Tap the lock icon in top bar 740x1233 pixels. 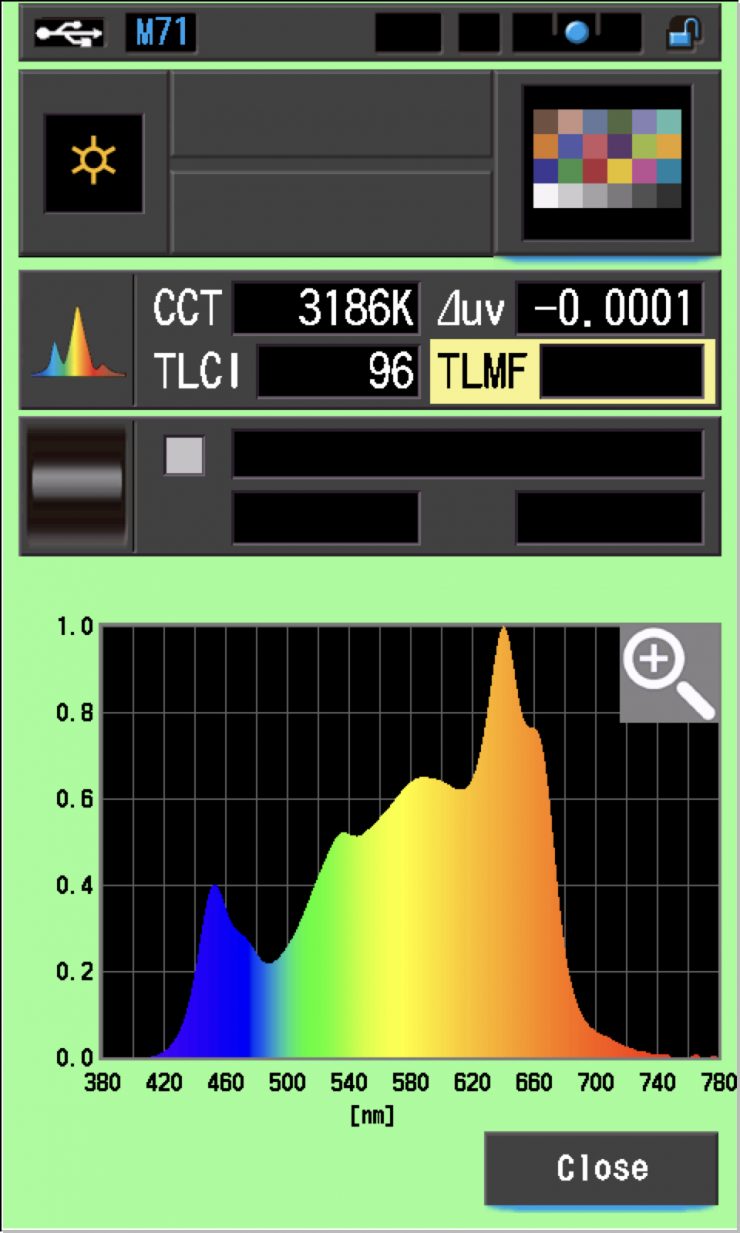point(684,34)
